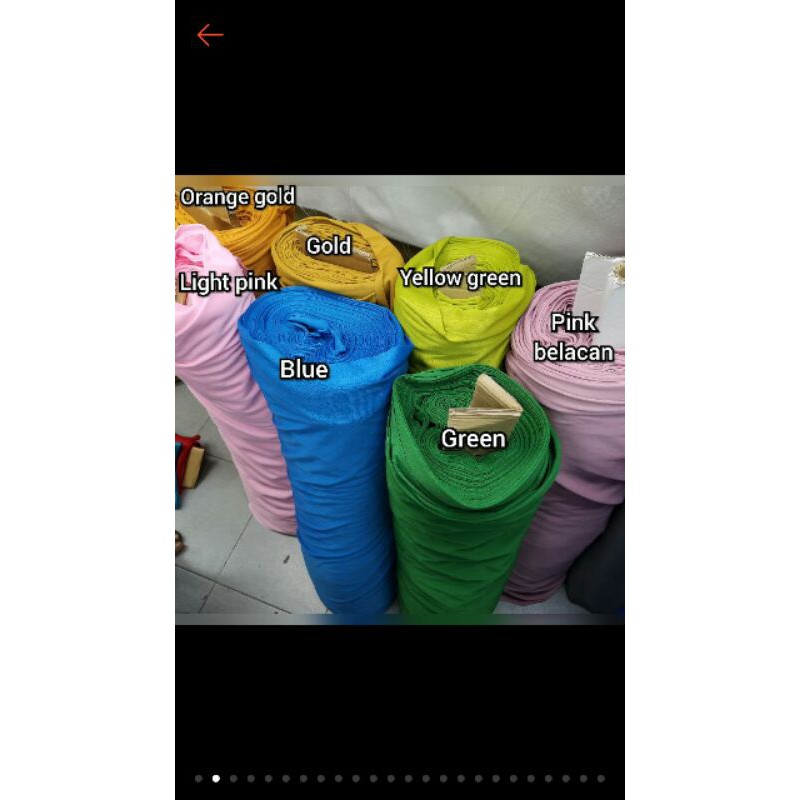The width and height of the screenshot is (800, 800).
Task: Tap the fabric rolls photo
Action: [x=400, y=400]
